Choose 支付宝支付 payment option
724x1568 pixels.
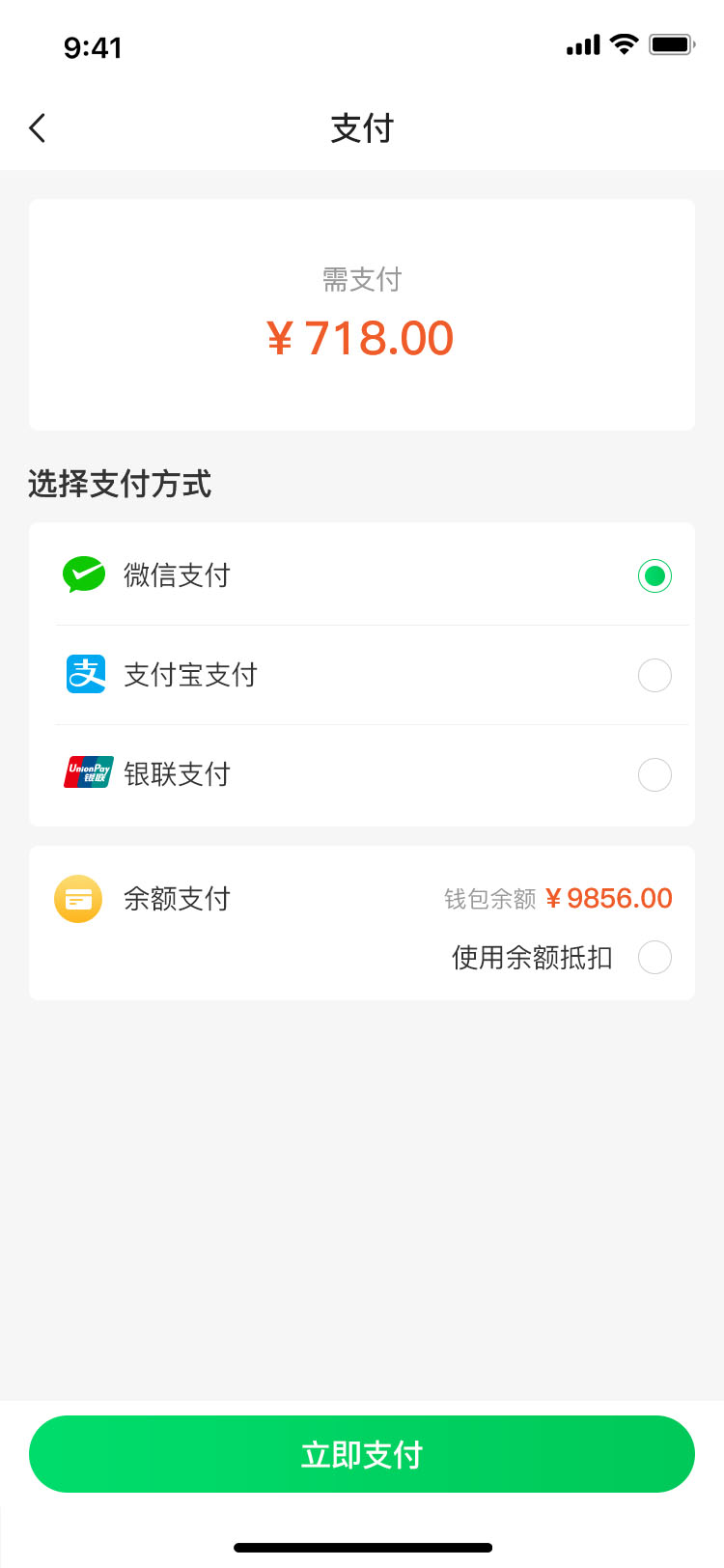(x=654, y=676)
